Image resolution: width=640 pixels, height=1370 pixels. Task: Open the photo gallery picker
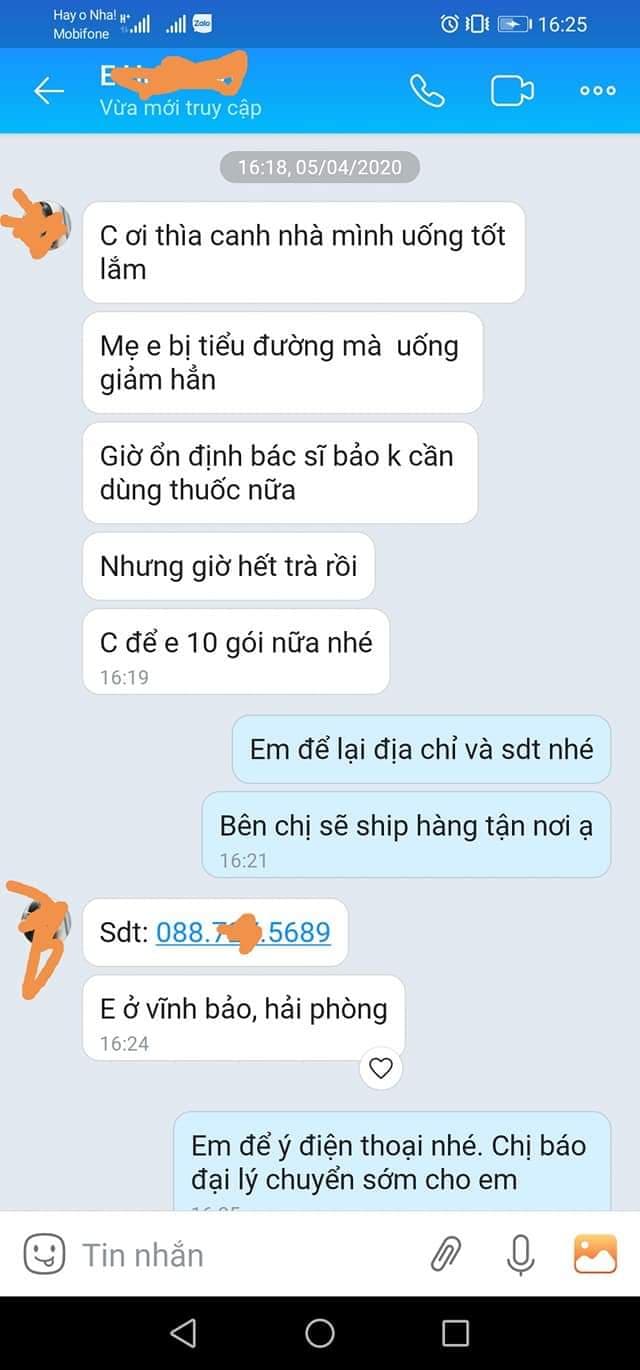[x=595, y=1254]
